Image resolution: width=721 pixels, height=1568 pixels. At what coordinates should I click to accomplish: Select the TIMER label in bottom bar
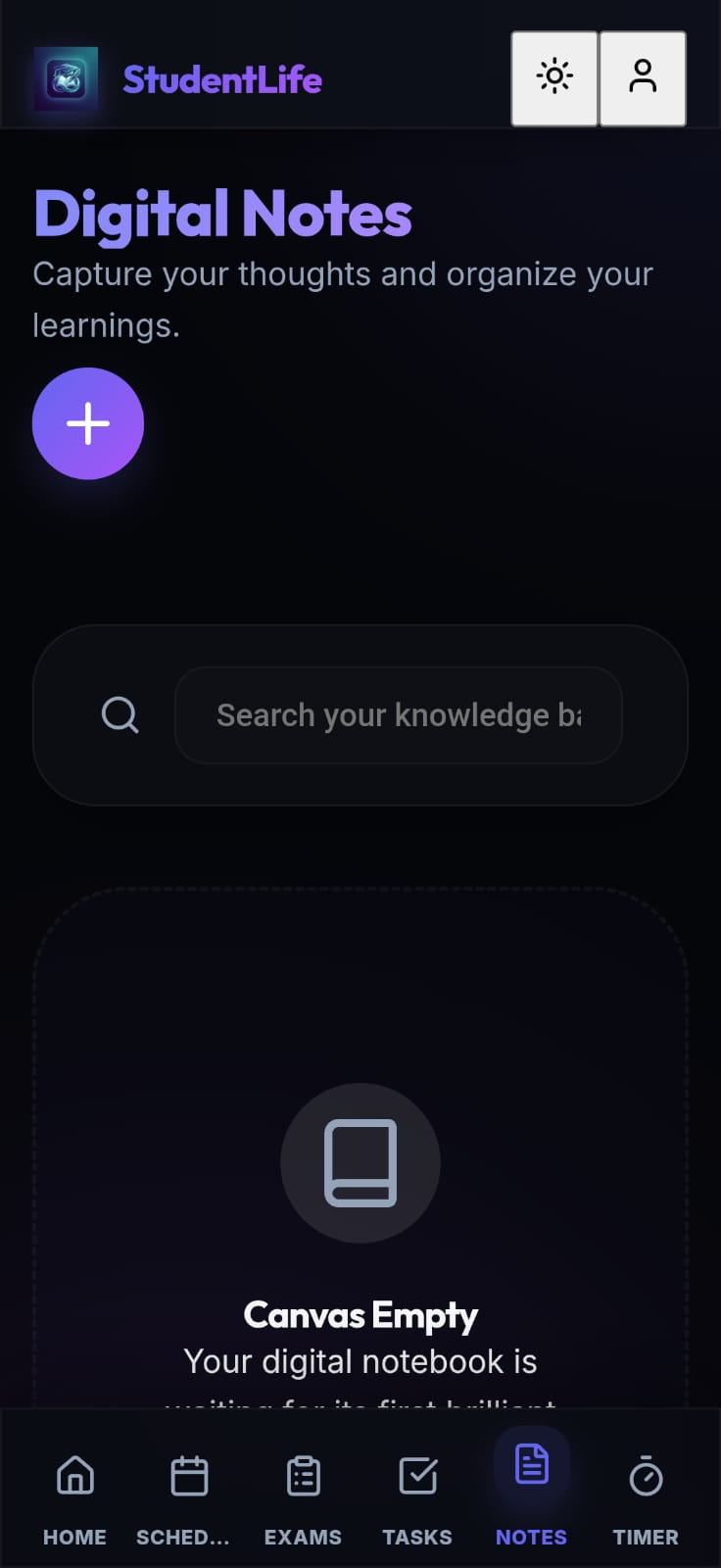point(647,1537)
